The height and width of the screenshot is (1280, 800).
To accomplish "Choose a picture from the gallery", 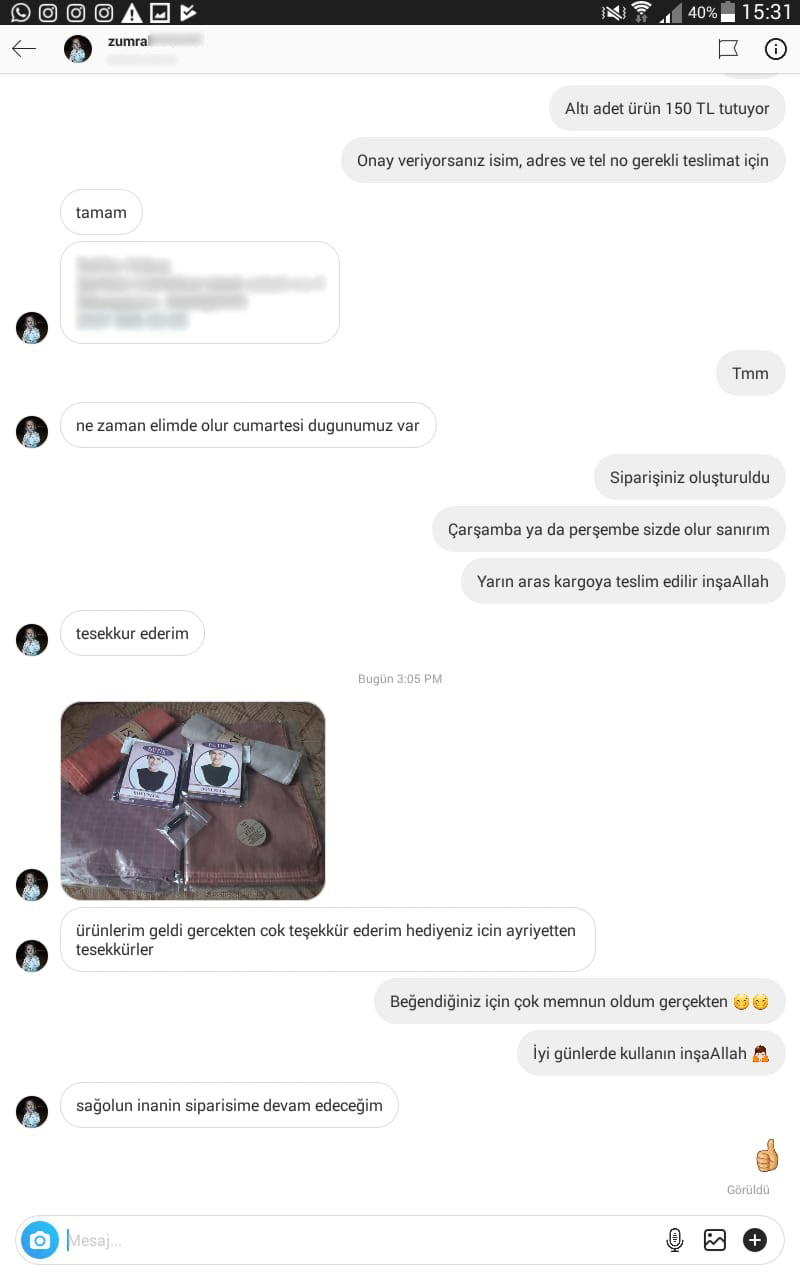I will (715, 1241).
